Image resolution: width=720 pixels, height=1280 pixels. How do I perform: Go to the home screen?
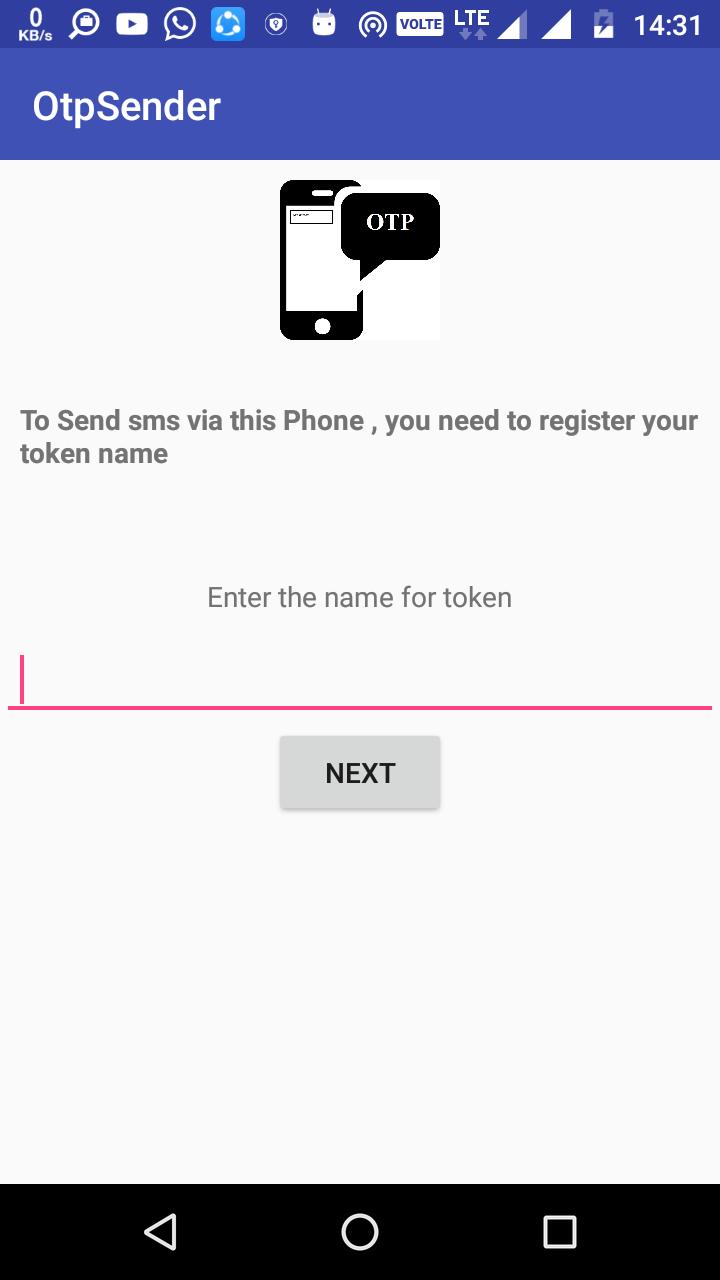click(x=360, y=1232)
